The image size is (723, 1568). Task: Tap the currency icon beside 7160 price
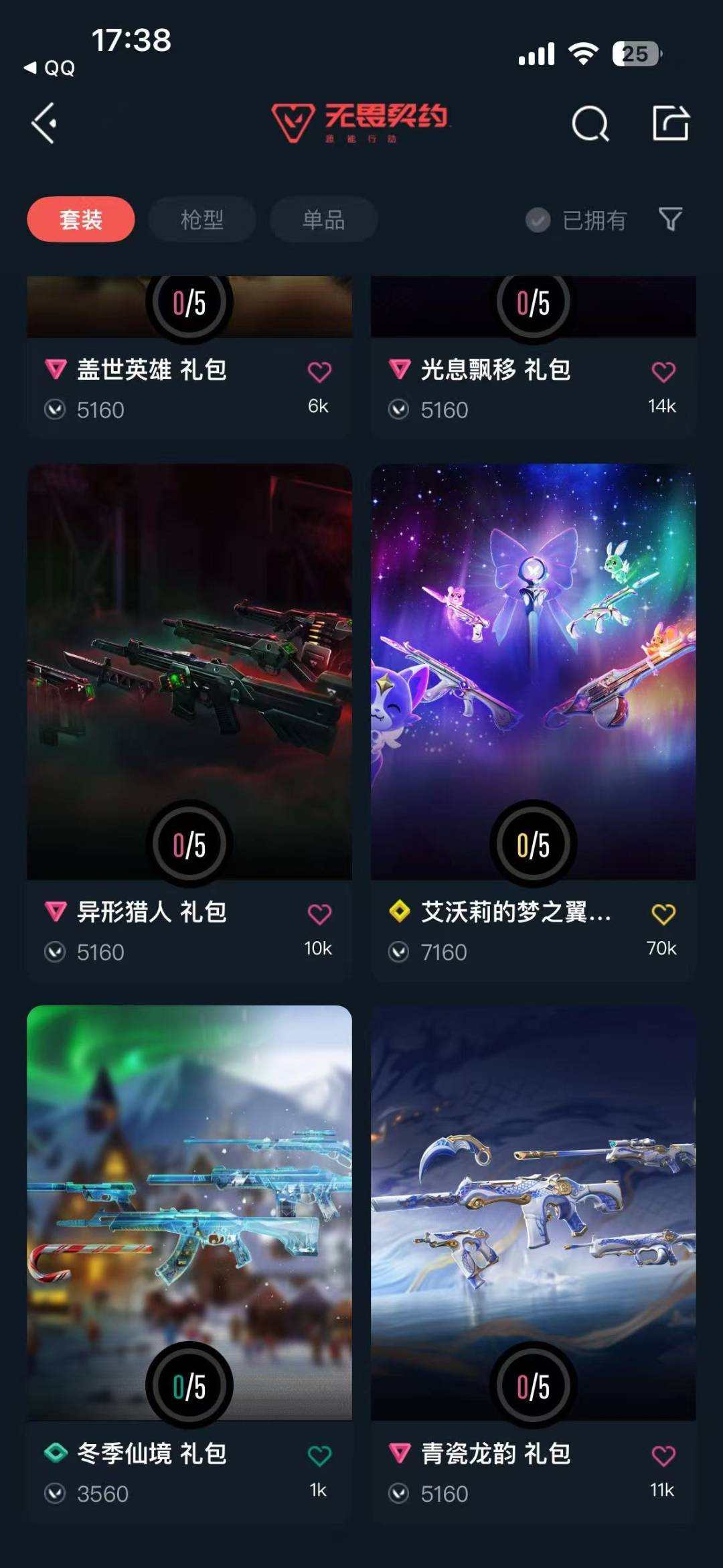click(399, 952)
